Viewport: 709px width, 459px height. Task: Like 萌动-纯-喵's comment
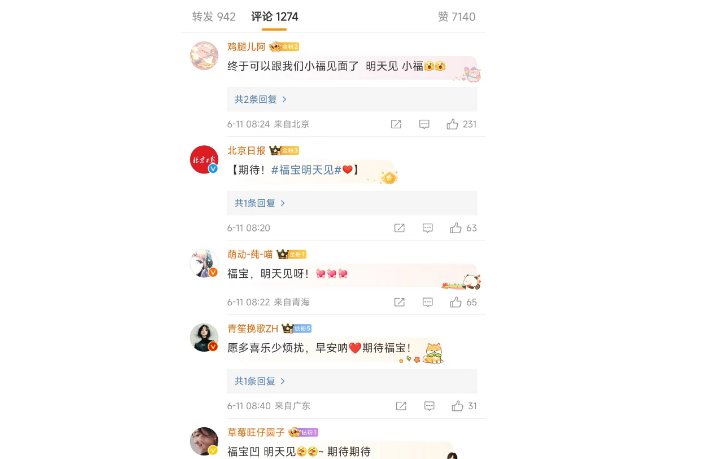tap(456, 302)
